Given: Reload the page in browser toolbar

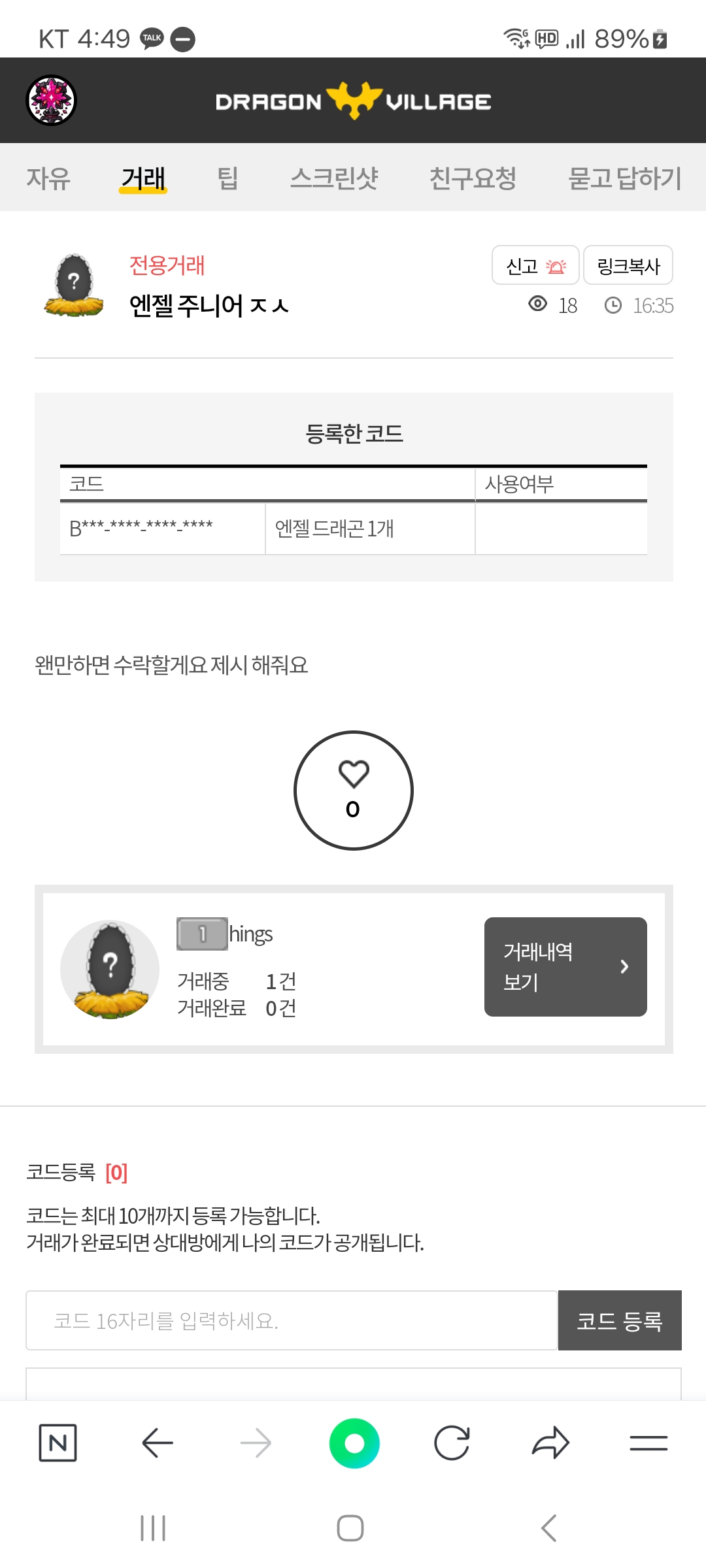Looking at the screenshot, I should [x=452, y=1443].
